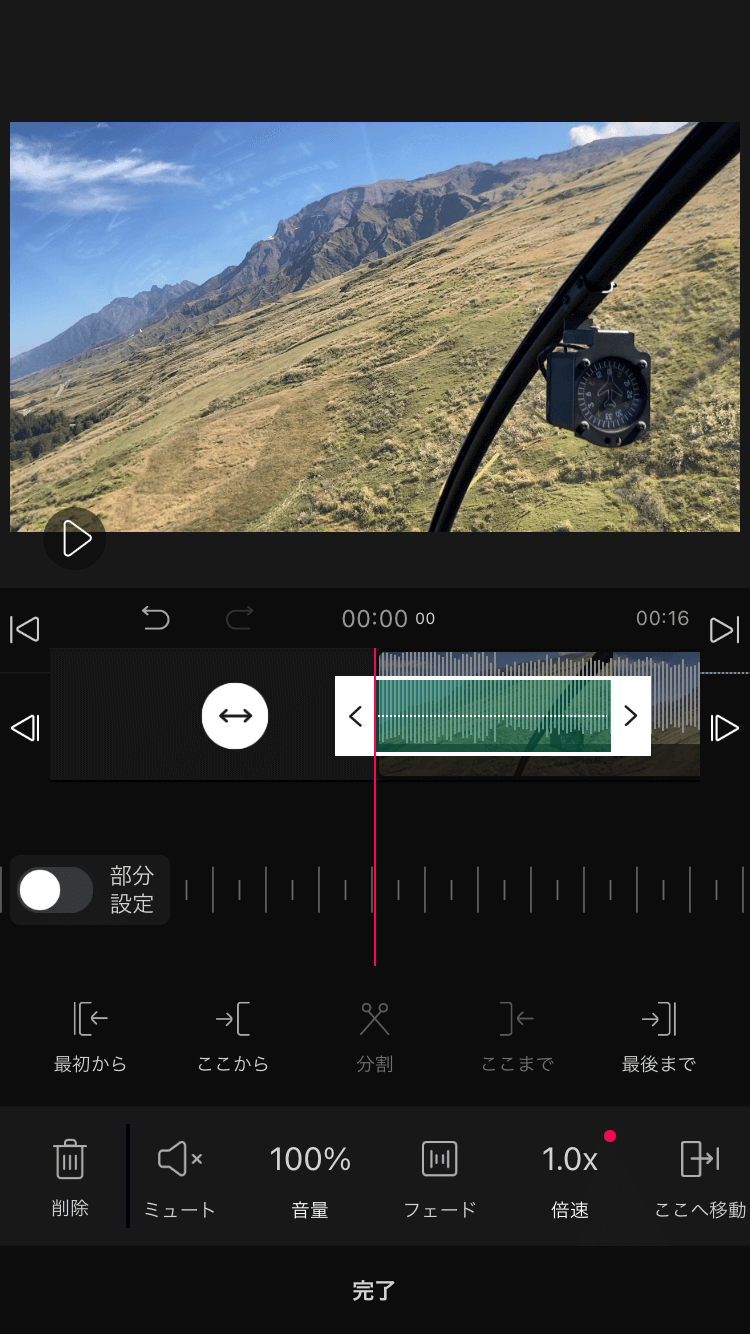Image resolution: width=750 pixels, height=1334 pixels.
Task: Open the フェード fade options
Action: tap(440, 1177)
